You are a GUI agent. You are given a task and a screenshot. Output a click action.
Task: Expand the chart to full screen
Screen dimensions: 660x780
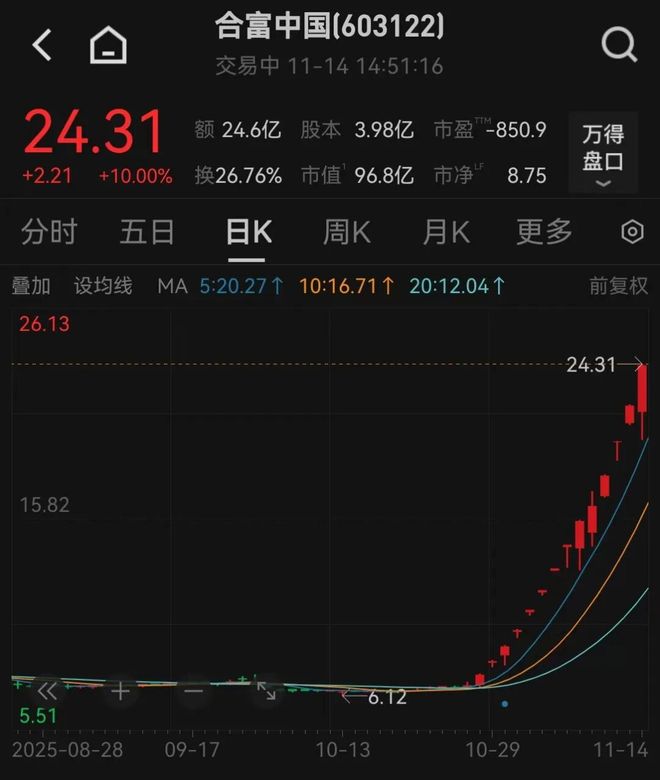pos(266,691)
